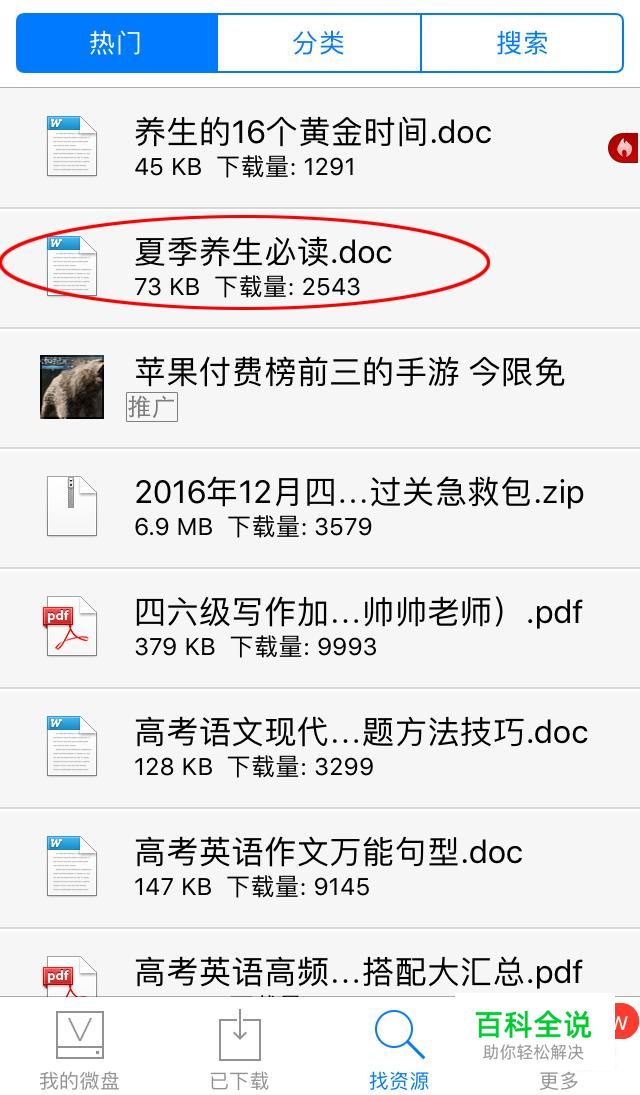
Task: Go to 已下载 downloads tab
Action: (x=239, y=1048)
